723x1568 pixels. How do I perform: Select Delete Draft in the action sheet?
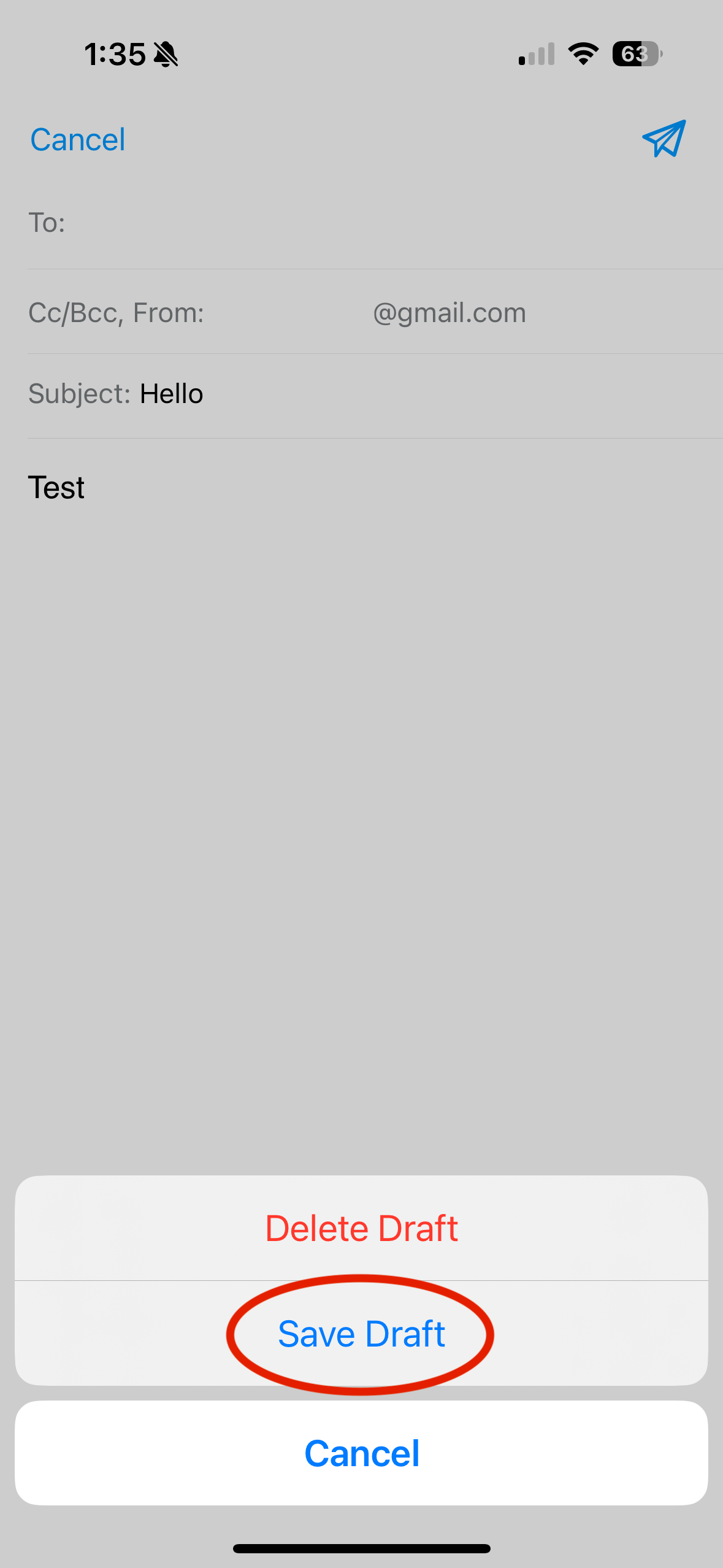(x=361, y=1229)
